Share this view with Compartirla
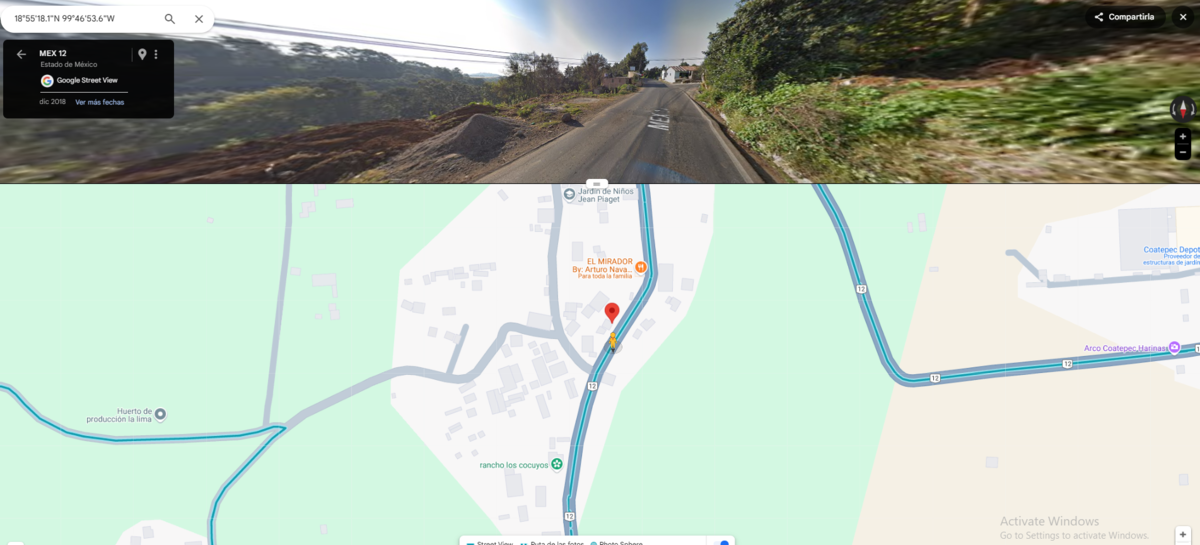The height and width of the screenshot is (545, 1200). coord(1125,17)
